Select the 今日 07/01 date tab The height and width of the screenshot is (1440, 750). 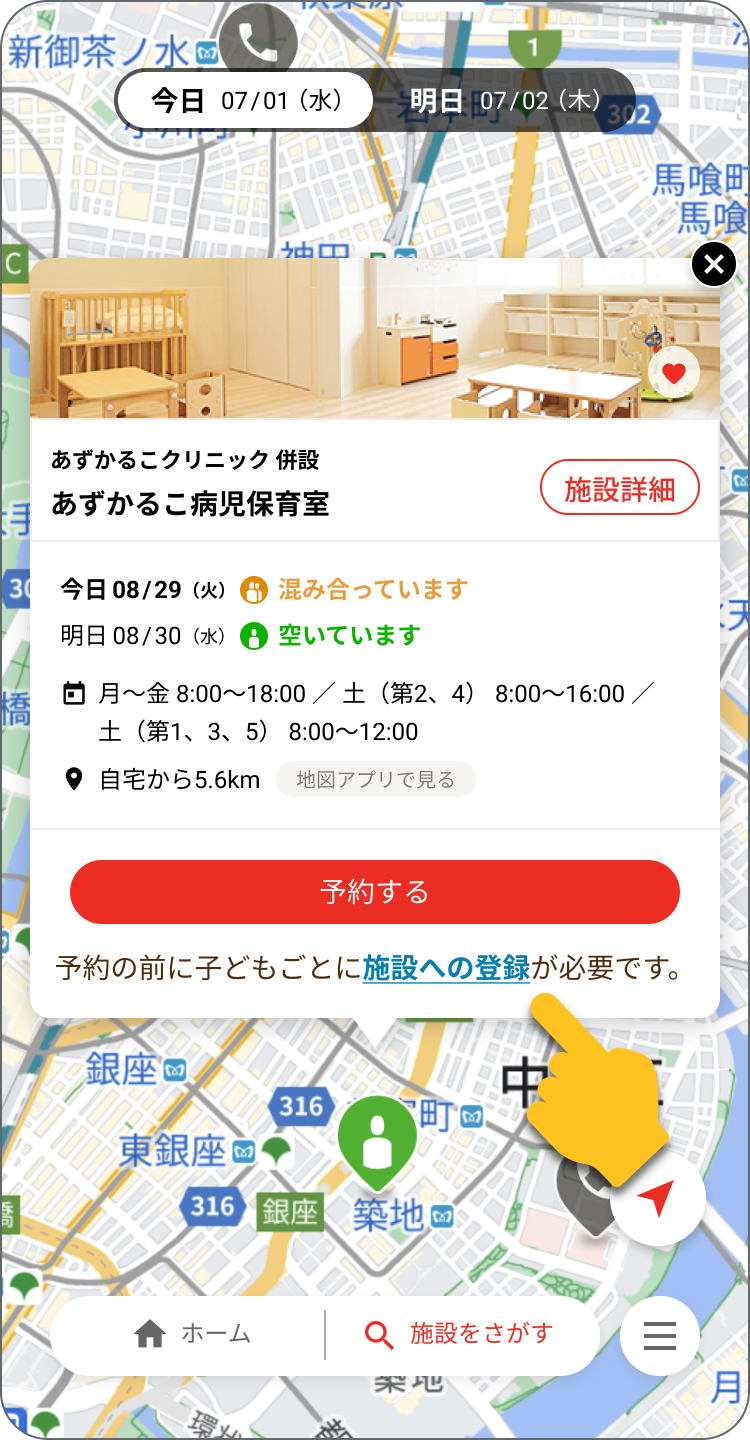pyautogui.click(x=246, y=100)
